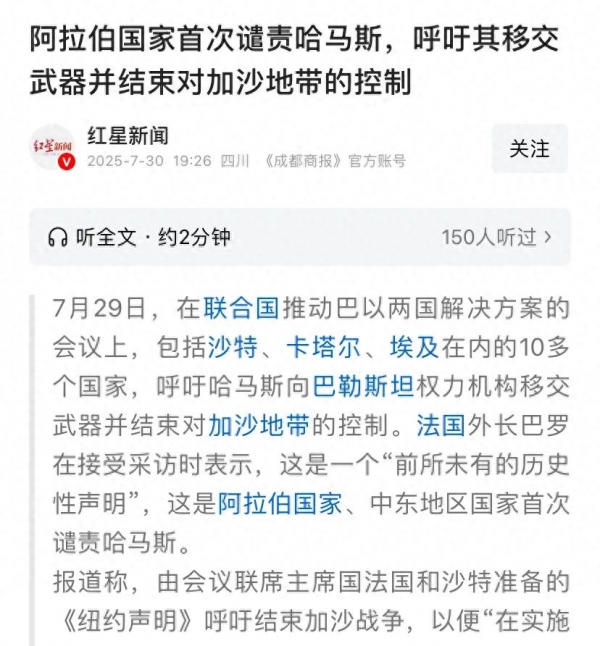Open the 埃及 link
600x646 pixels.
(413, 347)
